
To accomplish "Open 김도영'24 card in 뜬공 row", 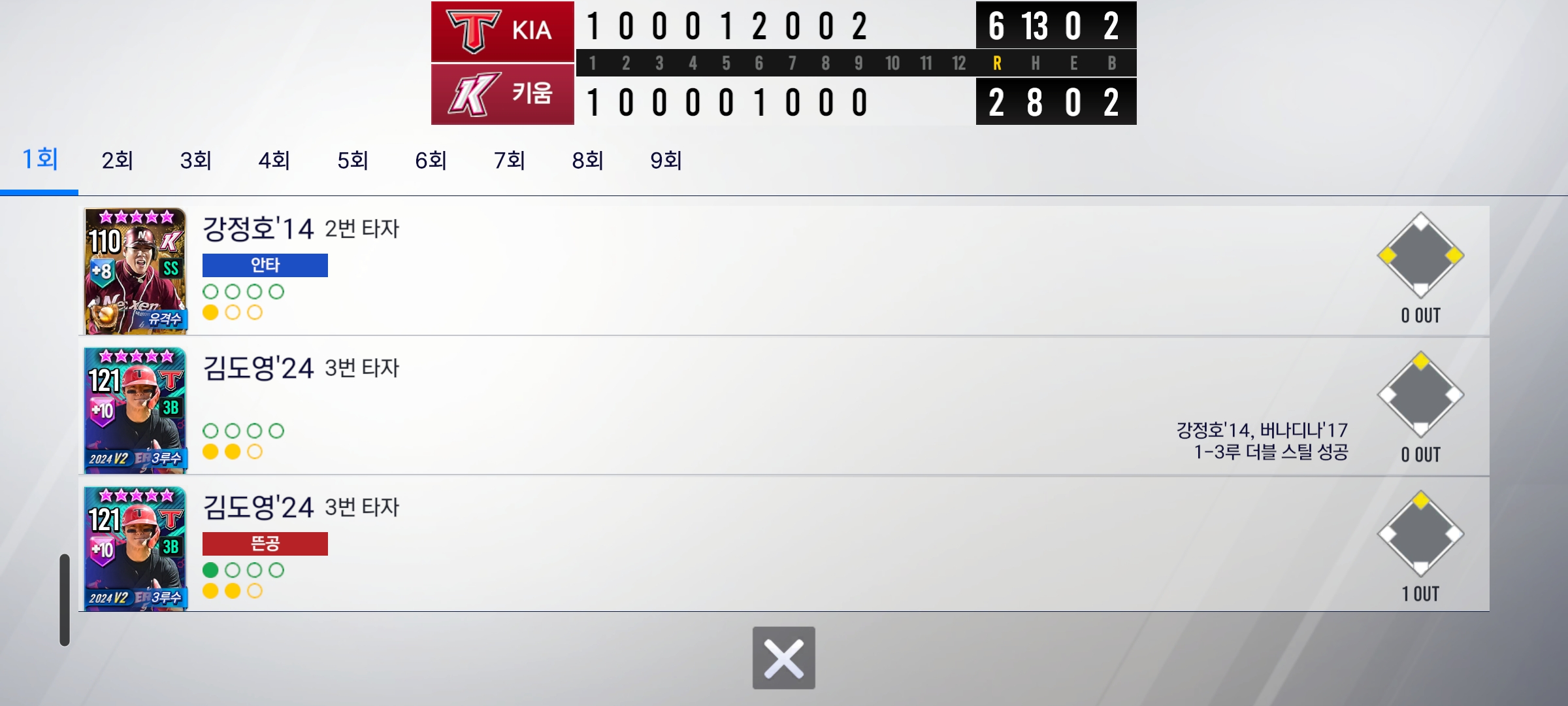I will tap(136, 549).
